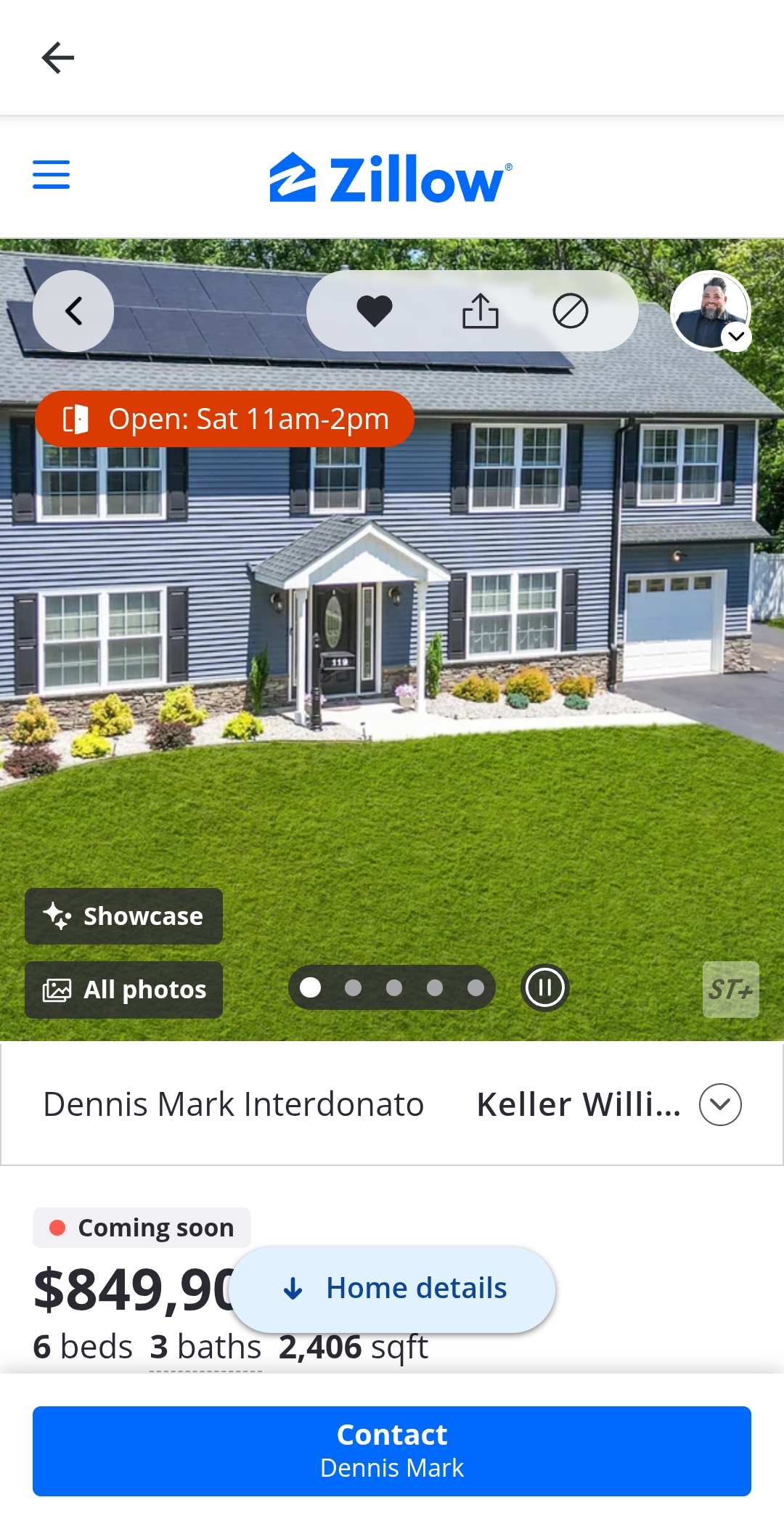This screenshot has width=784, height=1529.
Task: Hide this home with the circle-slash icon
Action: click(571, 311)
